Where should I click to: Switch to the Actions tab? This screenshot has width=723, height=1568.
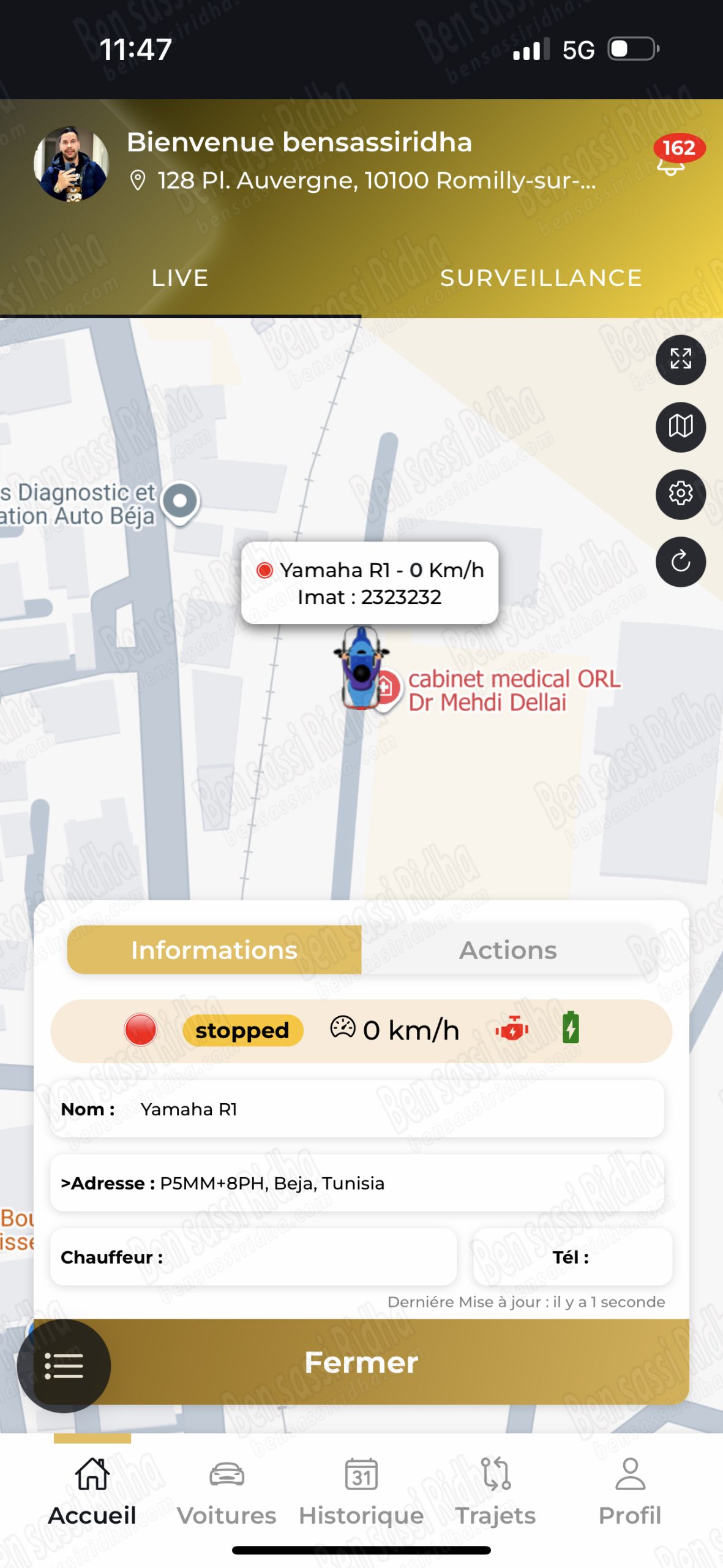pos(508,950)
